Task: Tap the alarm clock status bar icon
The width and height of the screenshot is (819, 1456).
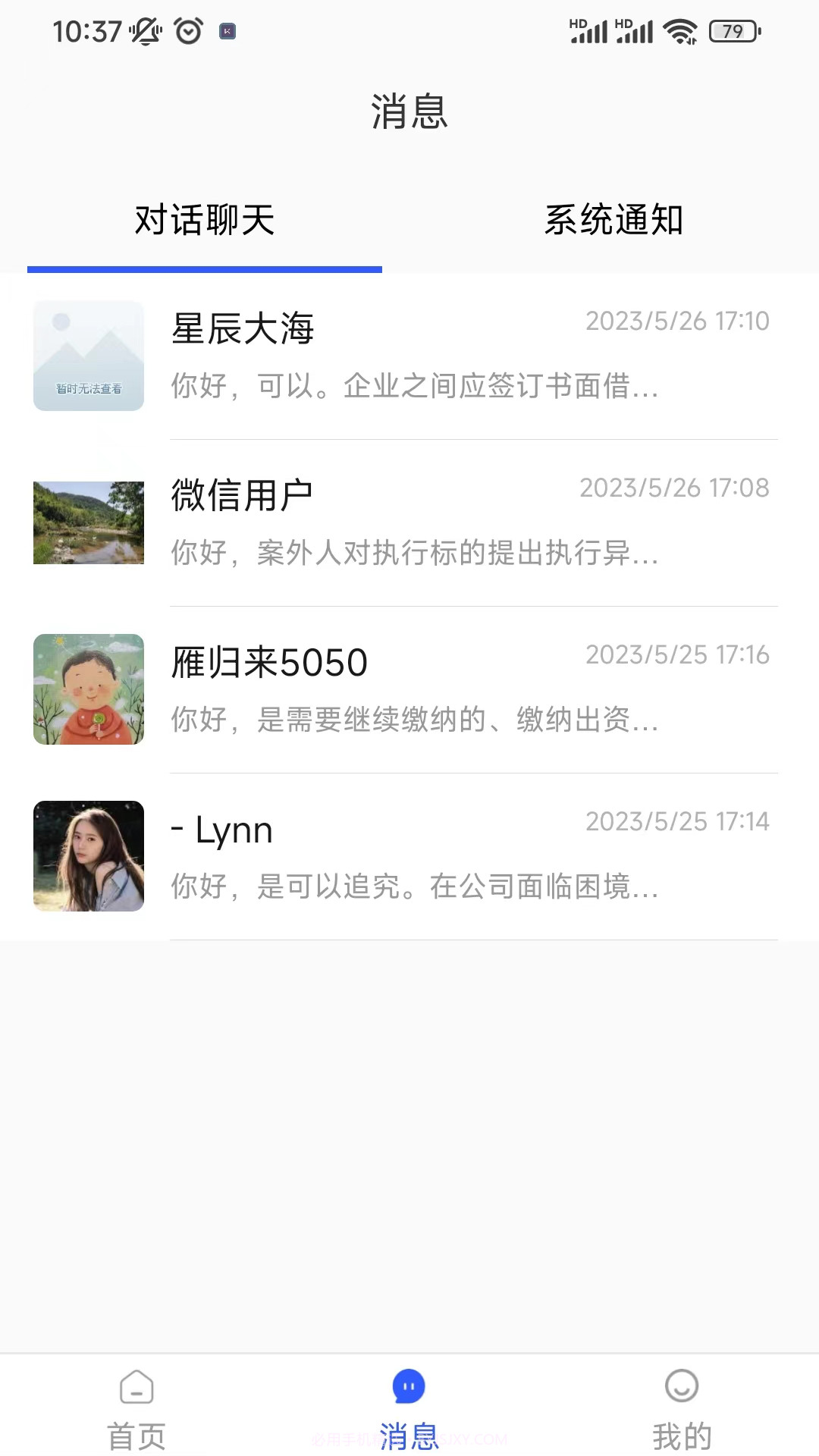Action: [186, 31]
